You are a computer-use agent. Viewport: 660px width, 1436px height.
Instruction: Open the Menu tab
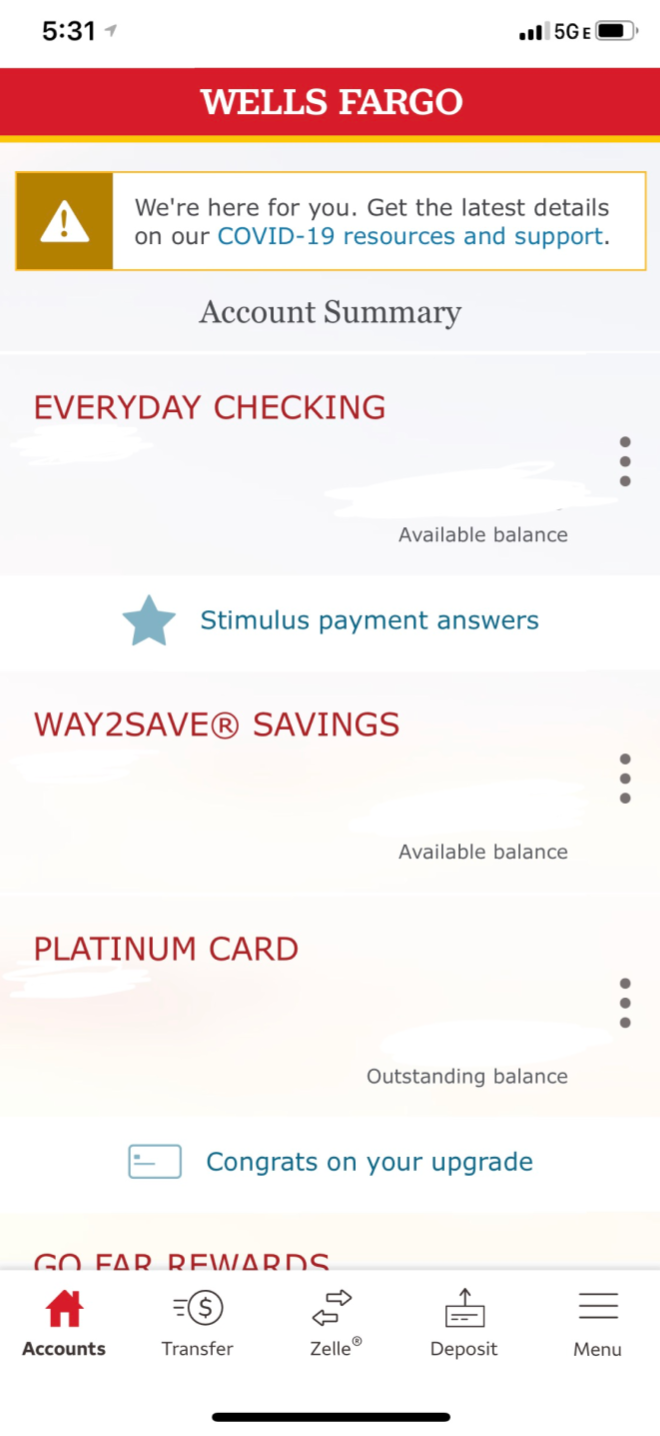598,1322
